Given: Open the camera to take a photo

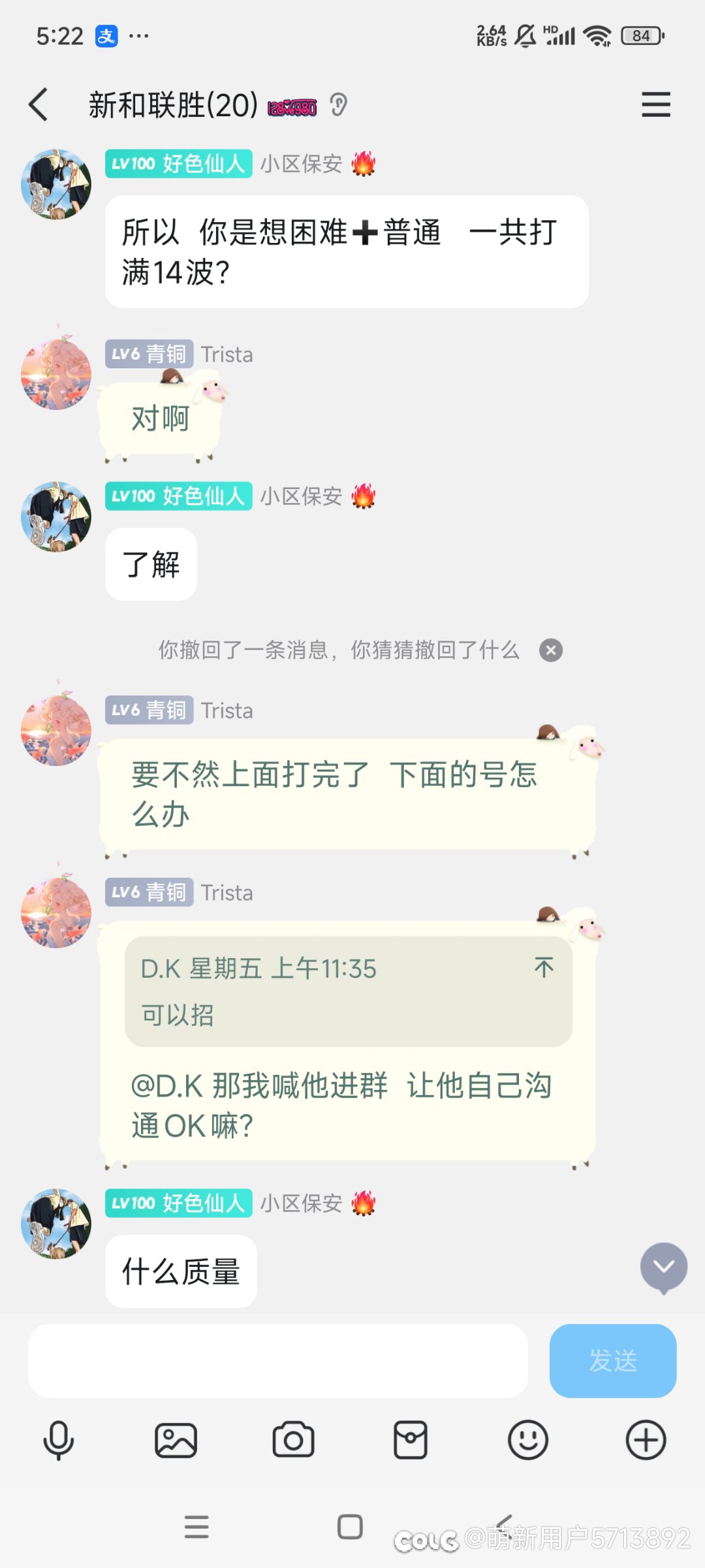Looking at the screenshot, I should pos(293,1440).
